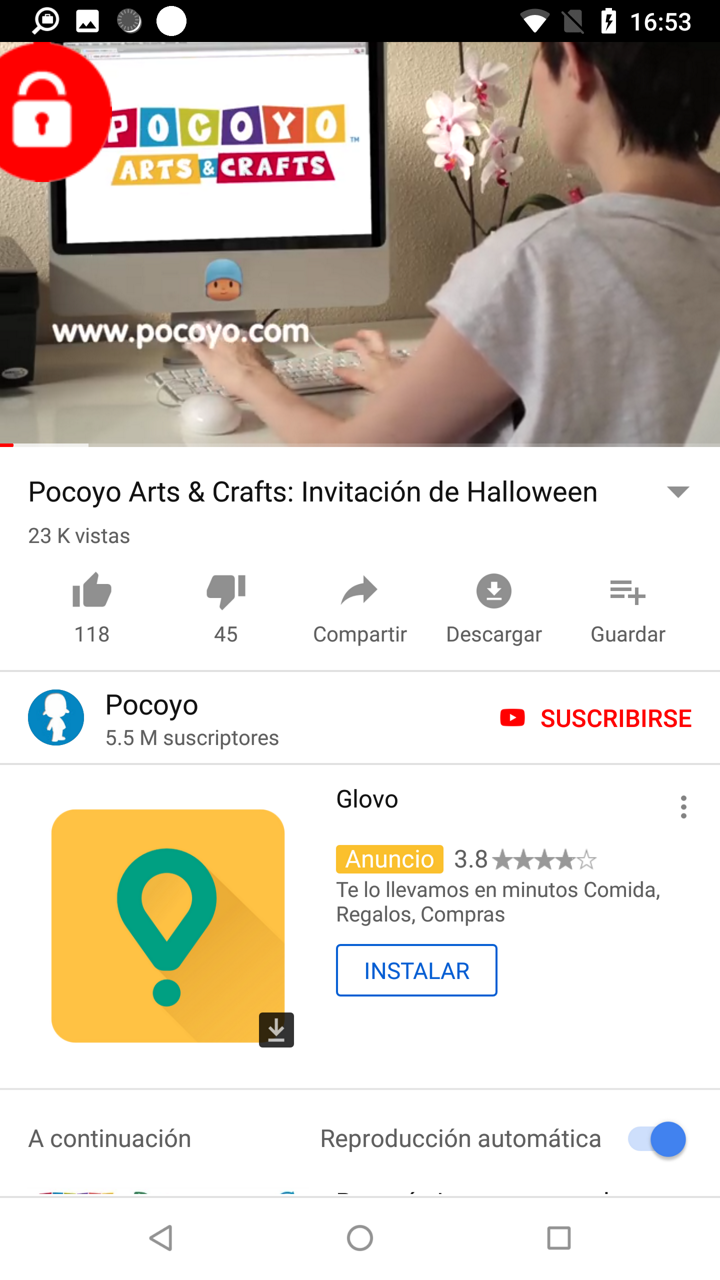Disable Reproducción automática autoplay switch

click(657, 1139)
